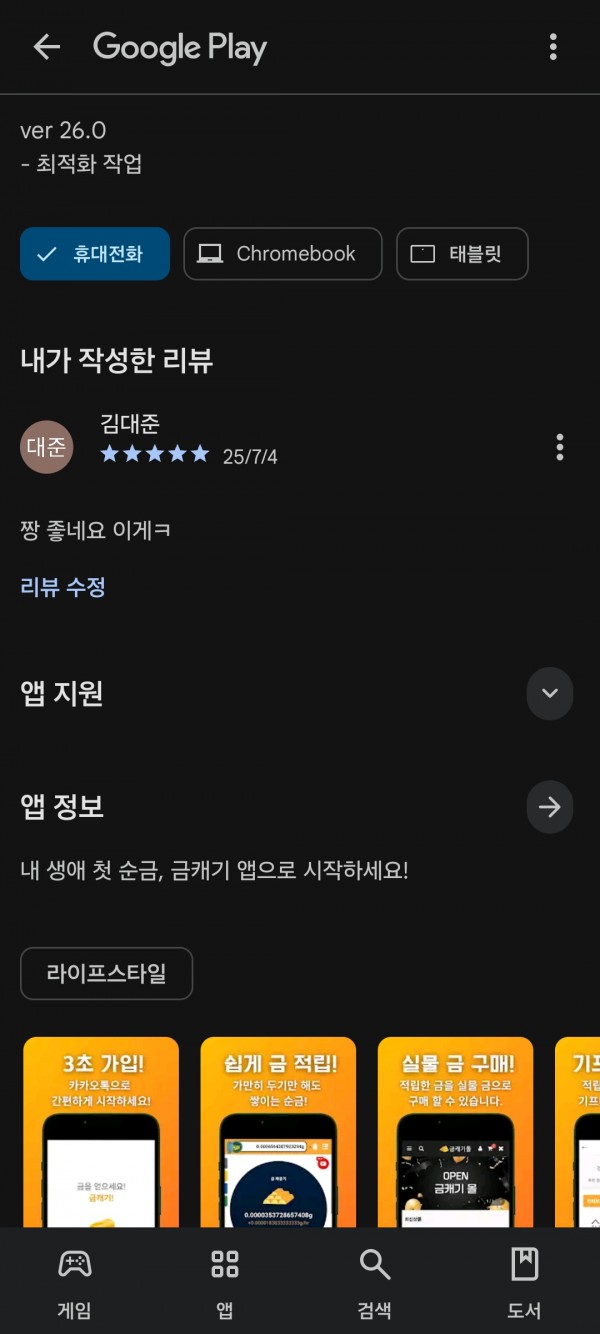Select the Chromebook device chip
The image size is (600, 1334).
pyautogui.click(x=283, y=254)
